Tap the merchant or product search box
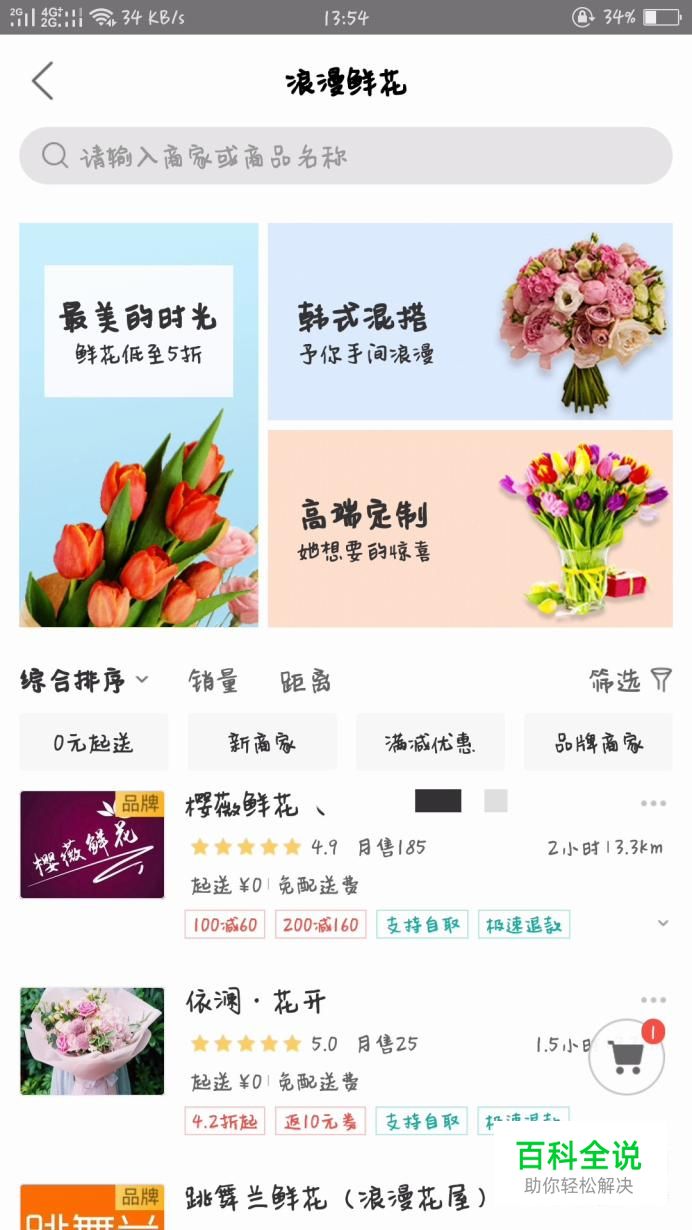The image size is (692, 1230). [346, 156]
